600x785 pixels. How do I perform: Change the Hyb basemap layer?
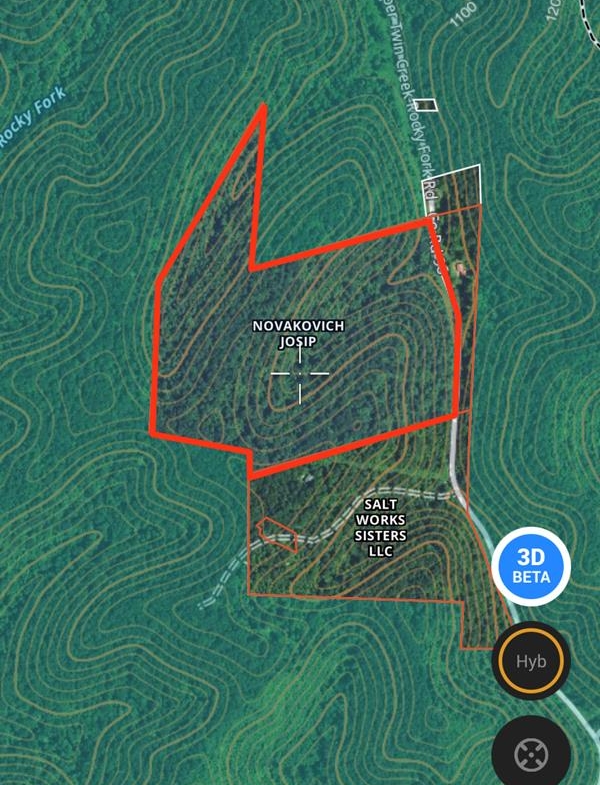(x=531, y=661)
